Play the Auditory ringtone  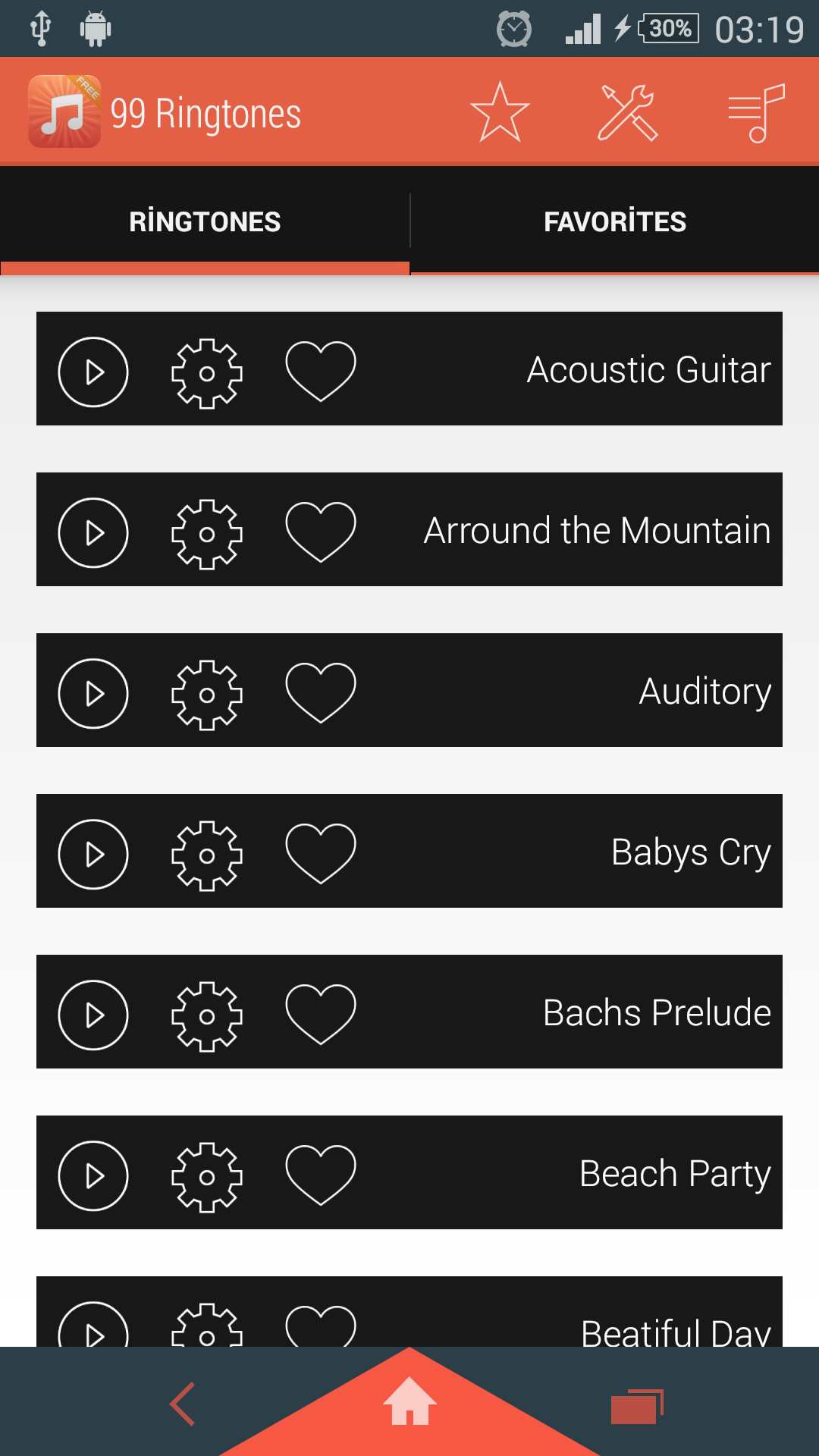click(93, 694)
